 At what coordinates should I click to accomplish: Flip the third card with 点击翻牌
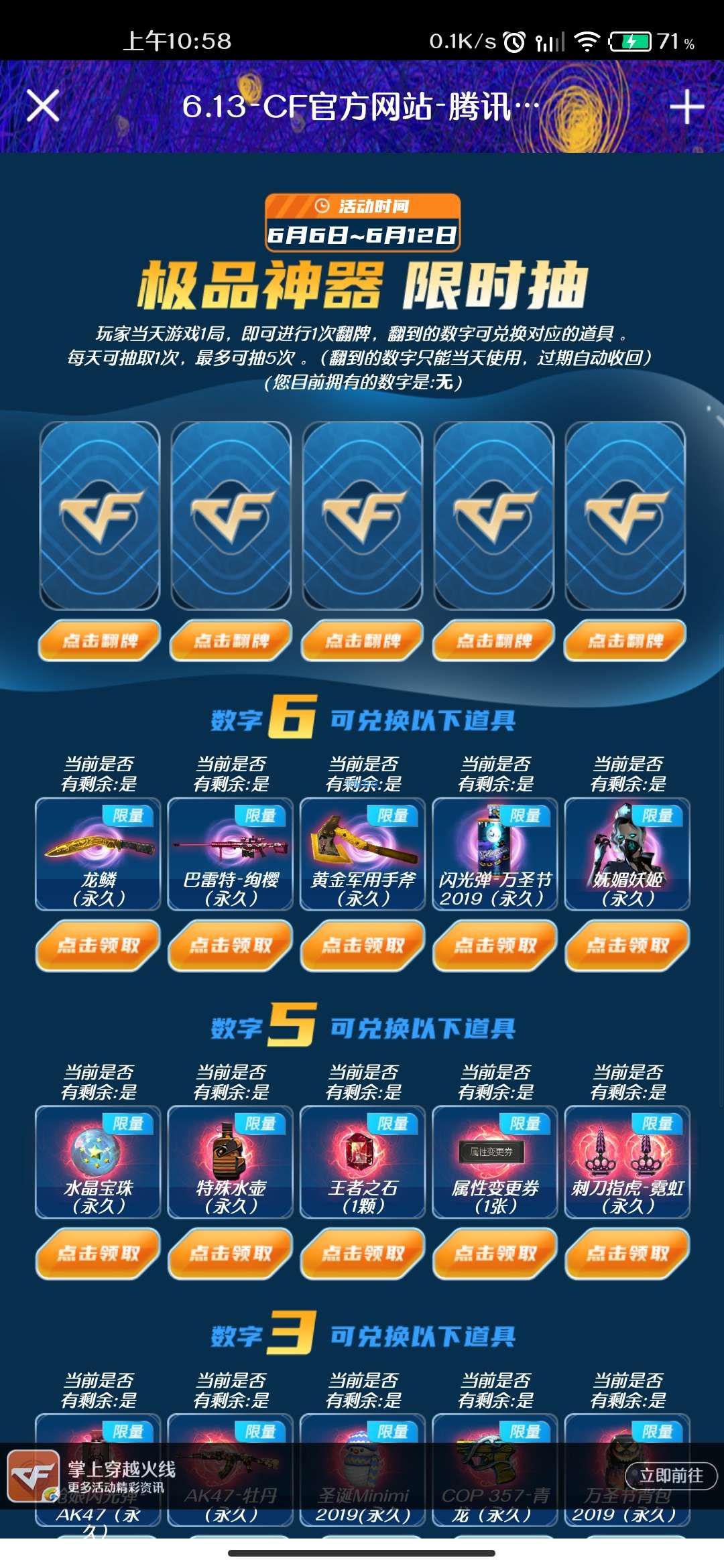coord(363,641)
